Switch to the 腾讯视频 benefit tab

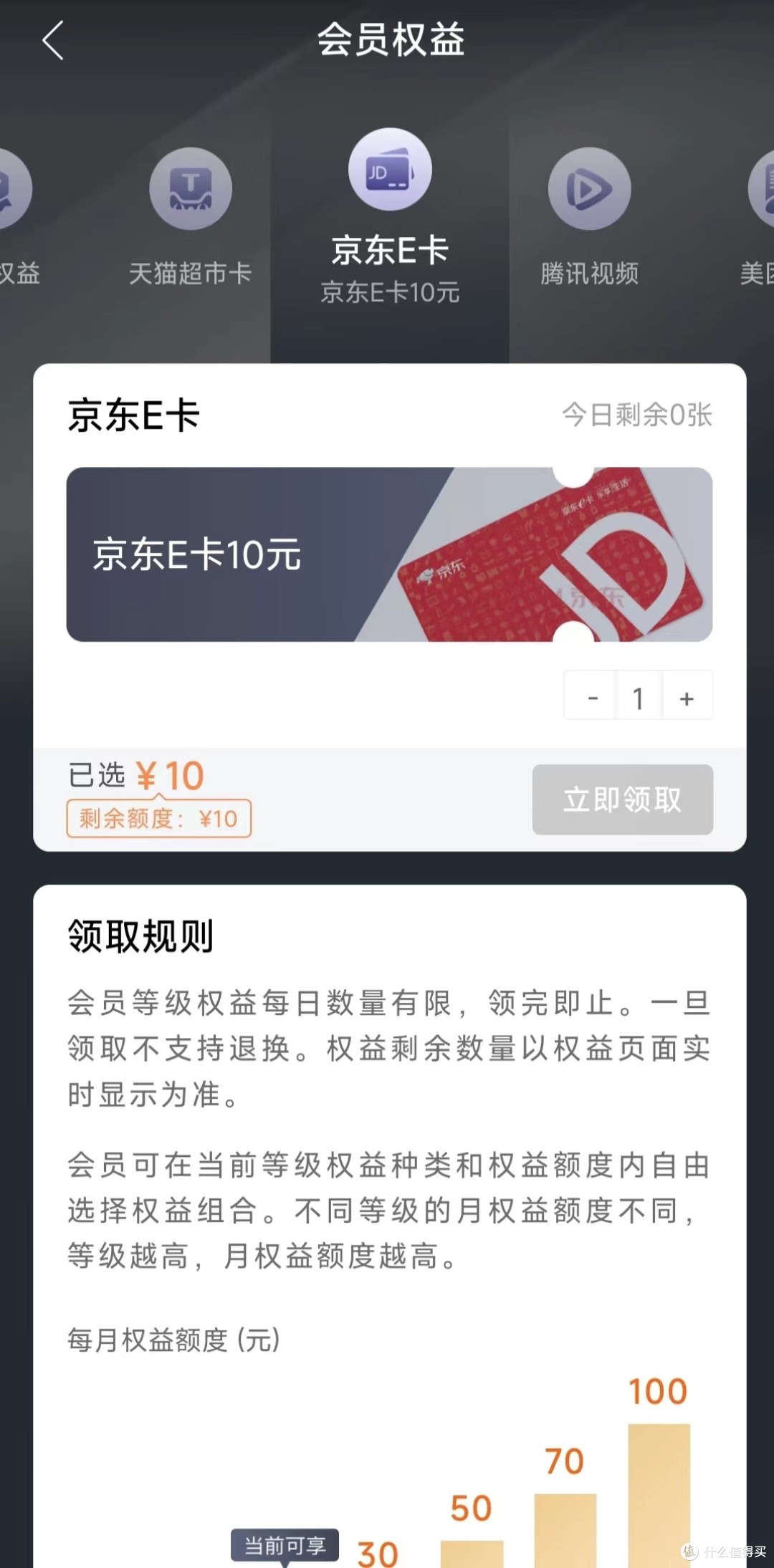tap(589, 215)
